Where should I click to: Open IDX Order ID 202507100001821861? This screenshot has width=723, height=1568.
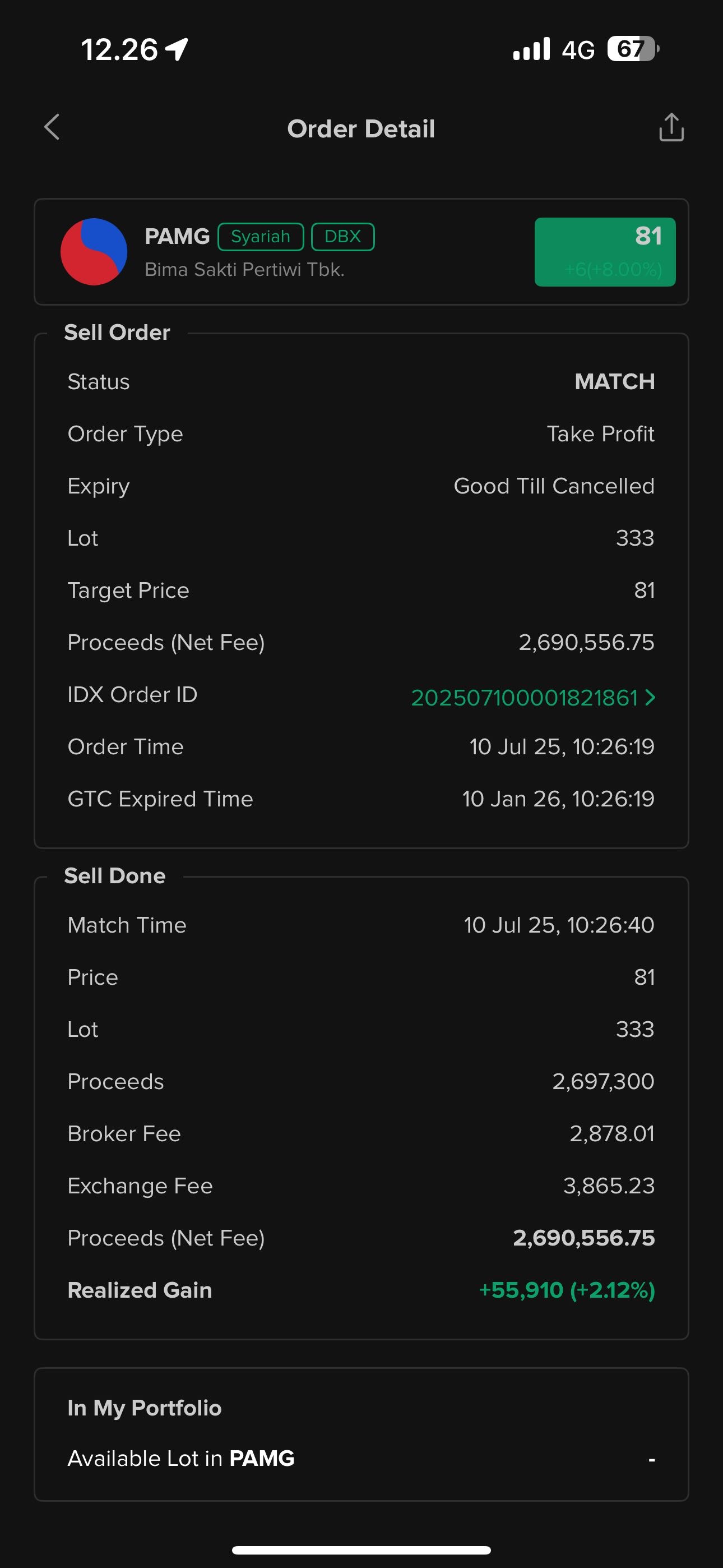point(533,698)
